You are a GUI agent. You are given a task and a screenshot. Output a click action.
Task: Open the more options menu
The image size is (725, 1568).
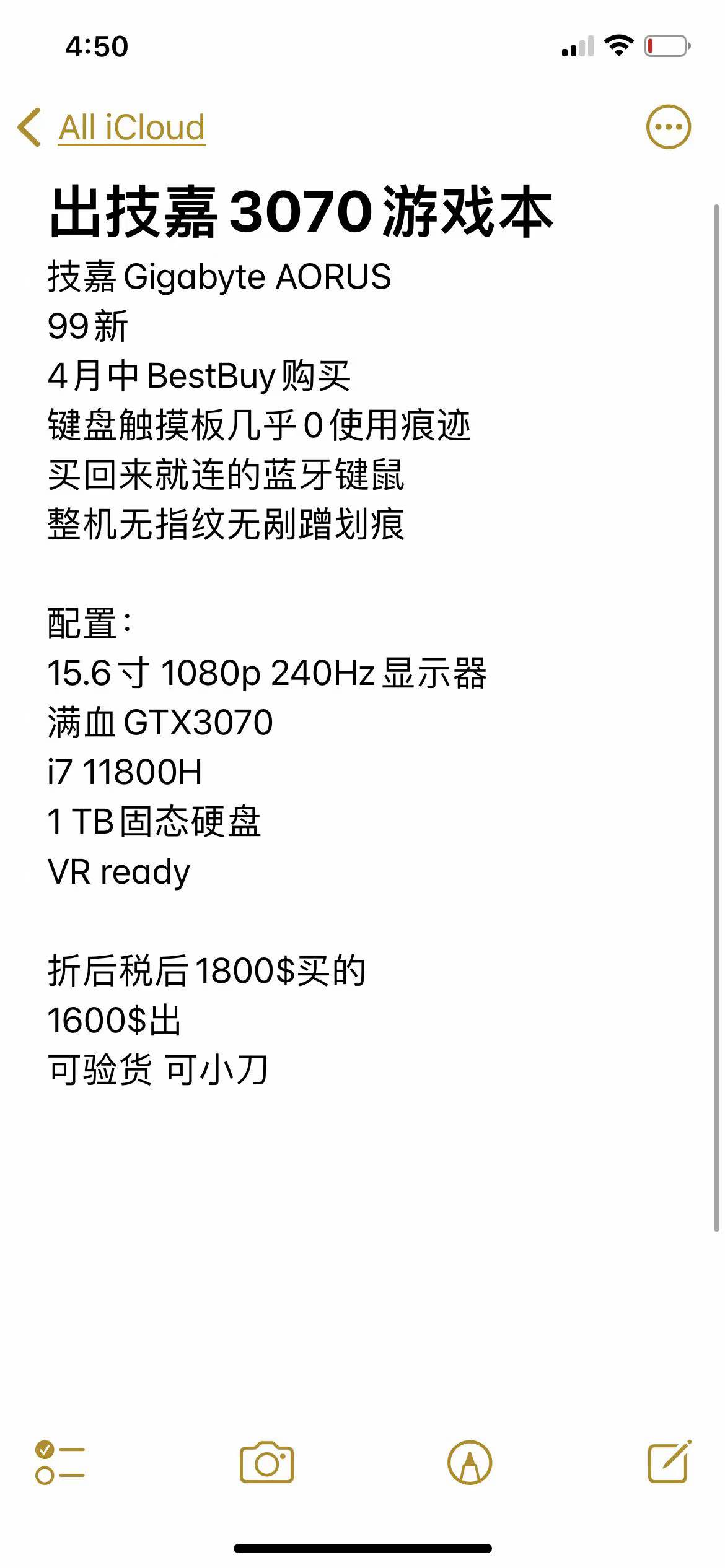(x=668, y=128)
